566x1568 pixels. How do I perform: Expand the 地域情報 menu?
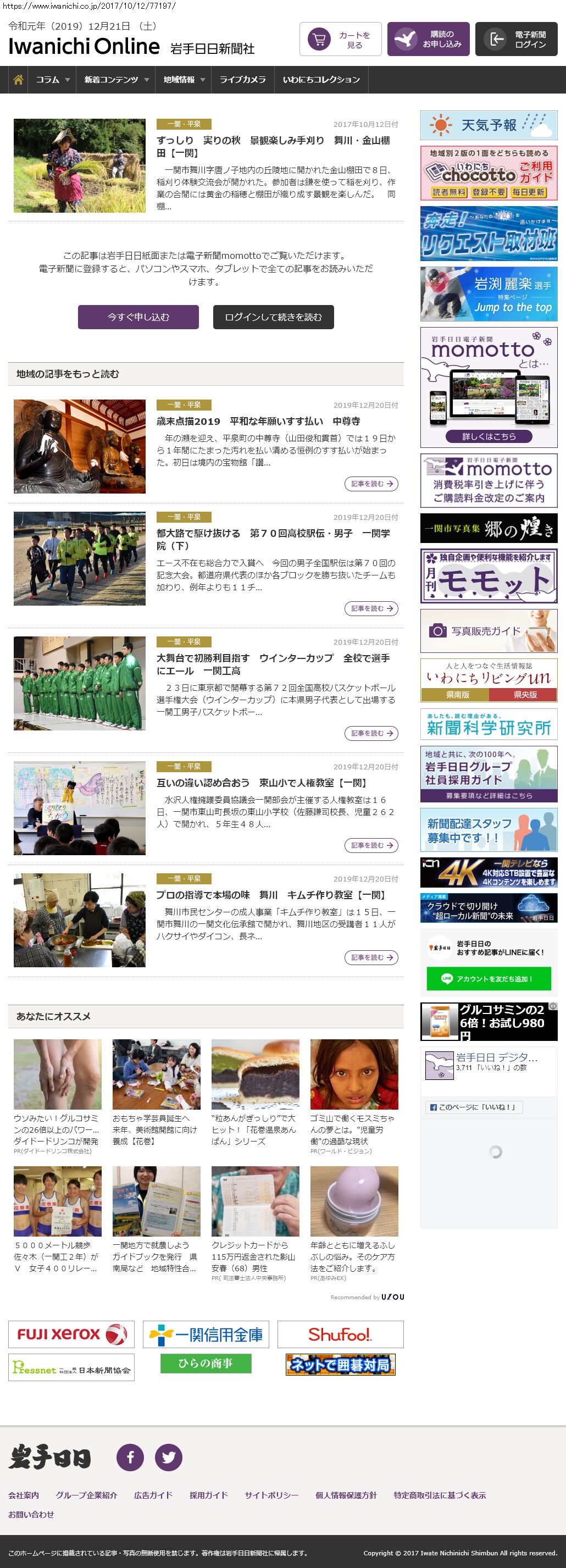184,80
